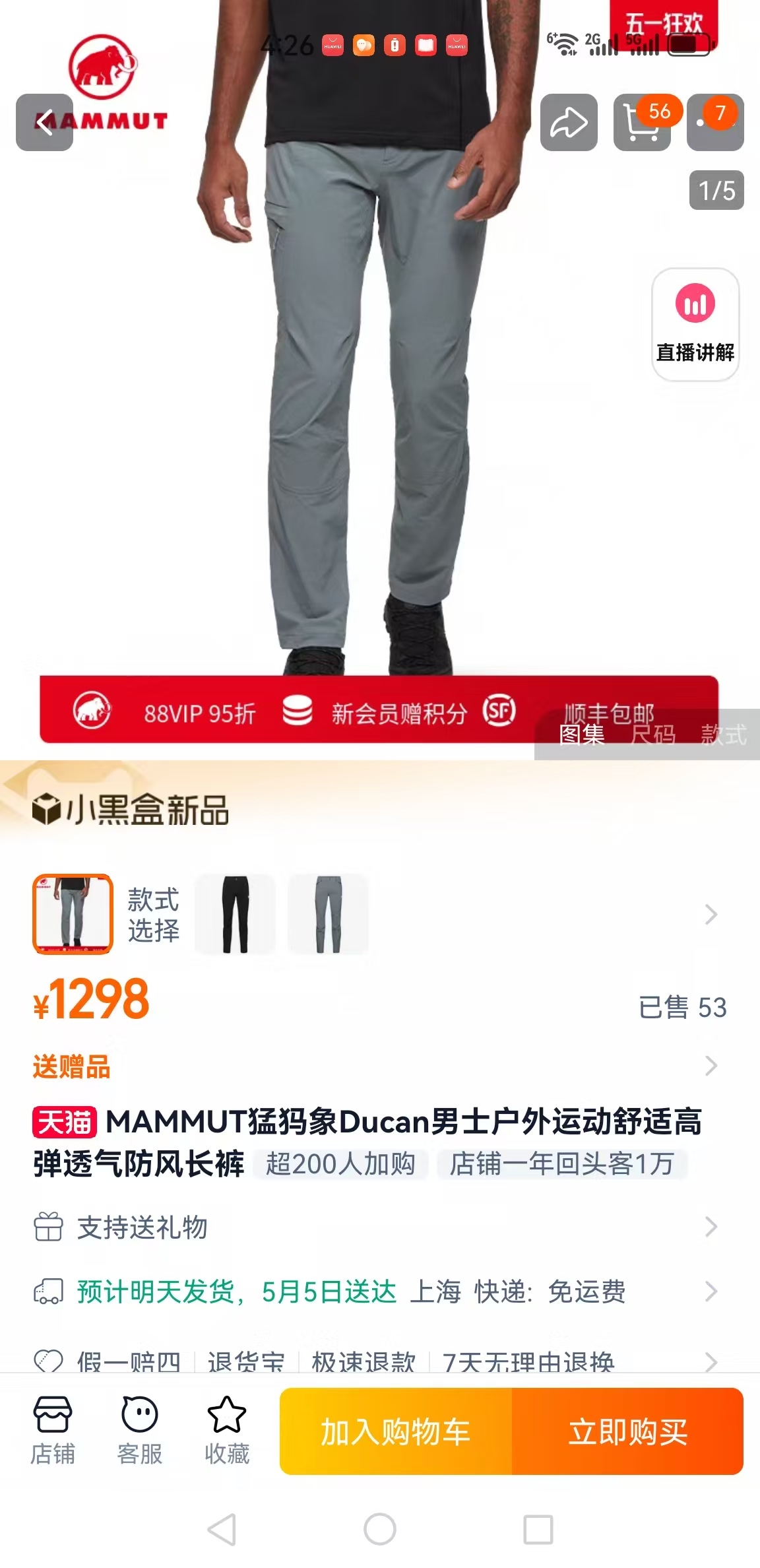Select the plain gray pants style thumbnail
760x1568 pixels.
click(x=328, y=914)
